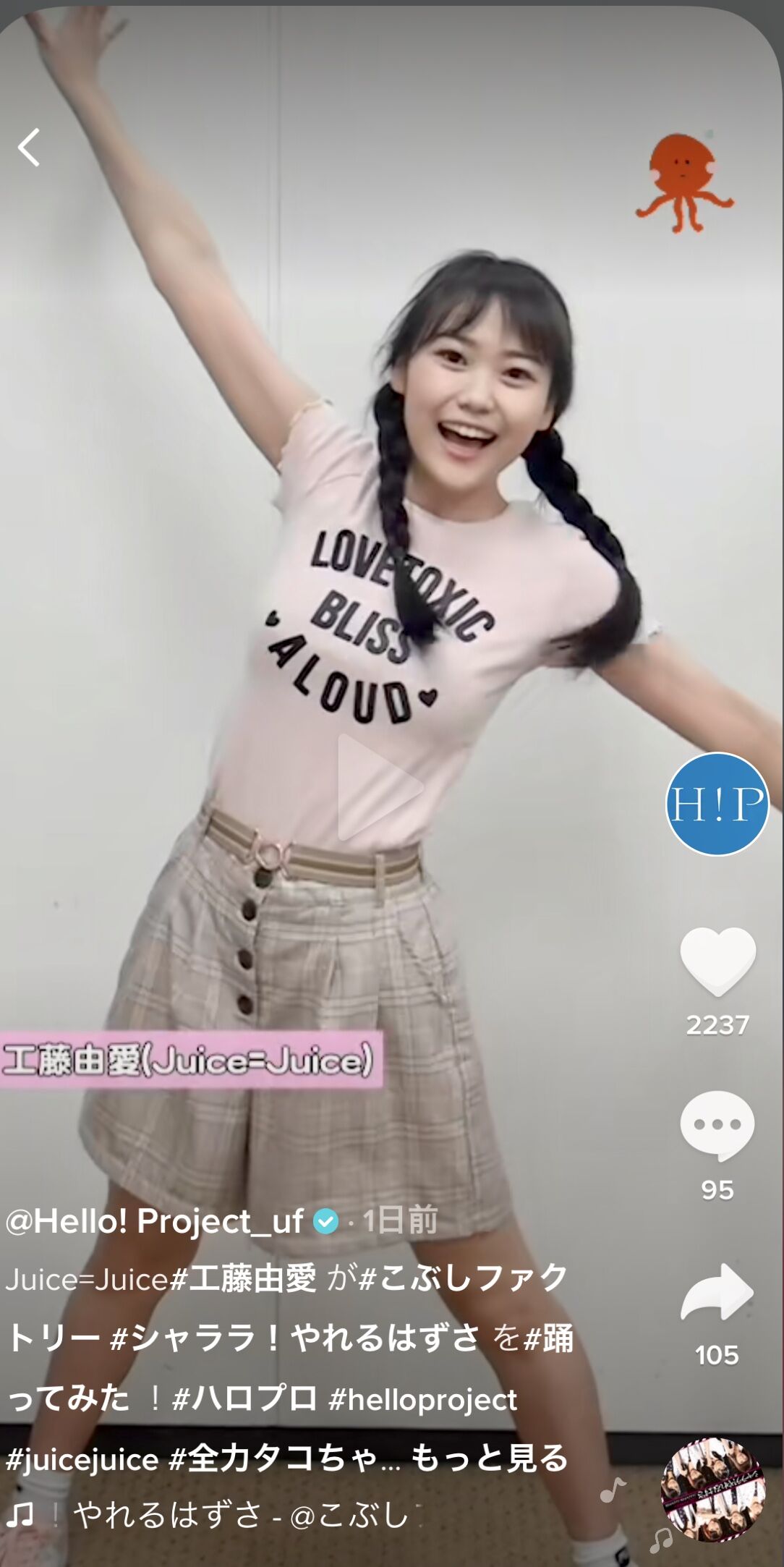This screenshot has height=1567, width=784.
Task: Open the H!P profile avatar
Action: (x=716, y=804)
